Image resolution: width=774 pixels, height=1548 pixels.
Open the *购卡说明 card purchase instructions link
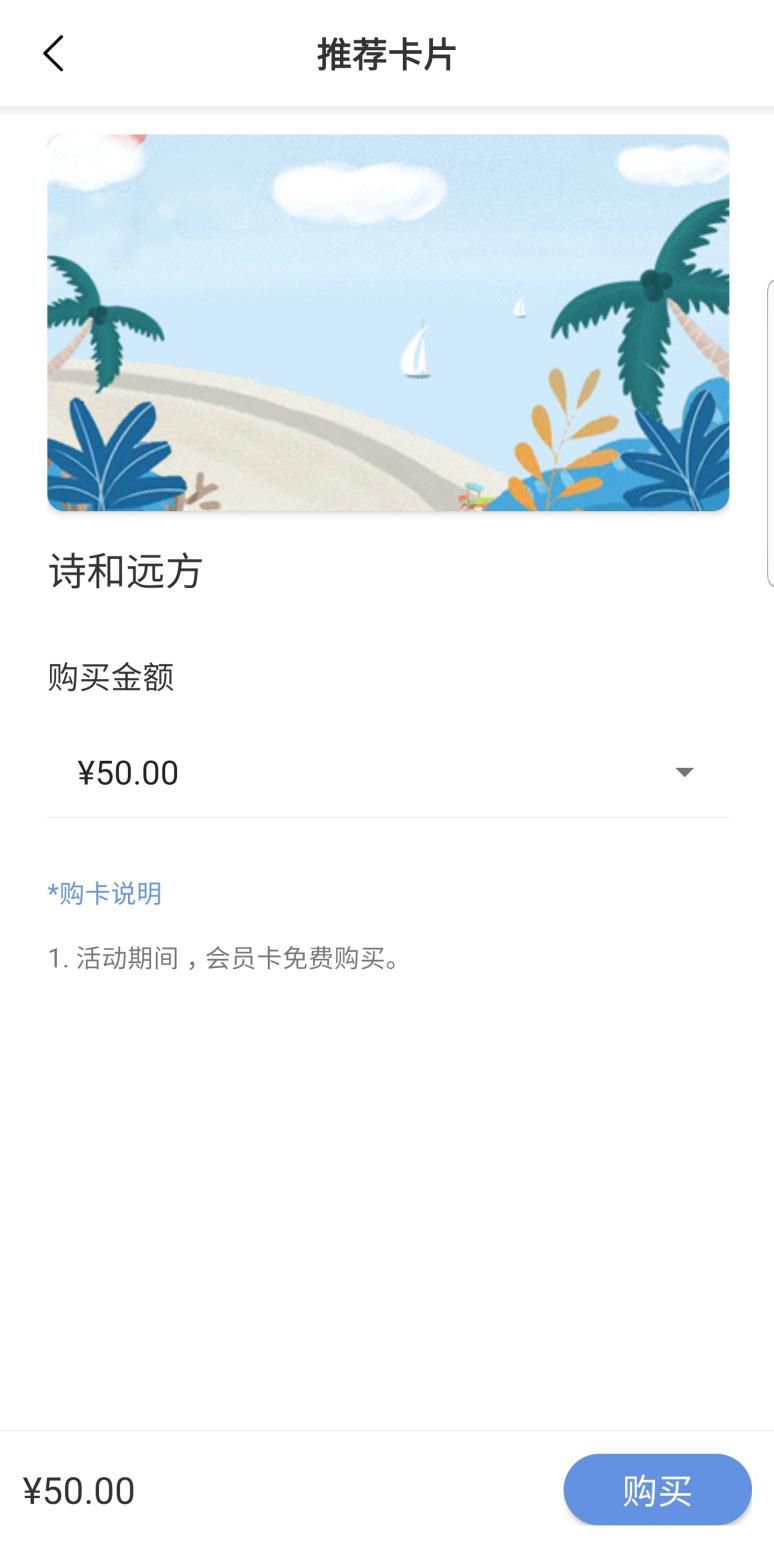pyautogui.click(x=104, y=894)
